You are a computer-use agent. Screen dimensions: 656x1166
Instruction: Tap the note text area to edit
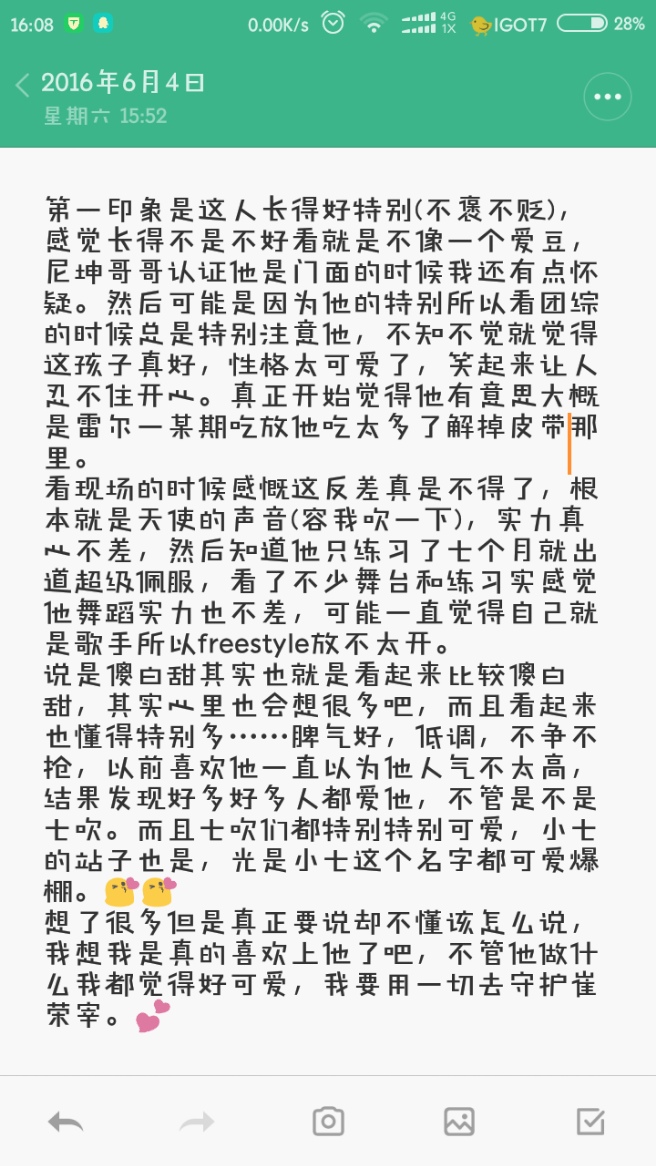[325, 600]
